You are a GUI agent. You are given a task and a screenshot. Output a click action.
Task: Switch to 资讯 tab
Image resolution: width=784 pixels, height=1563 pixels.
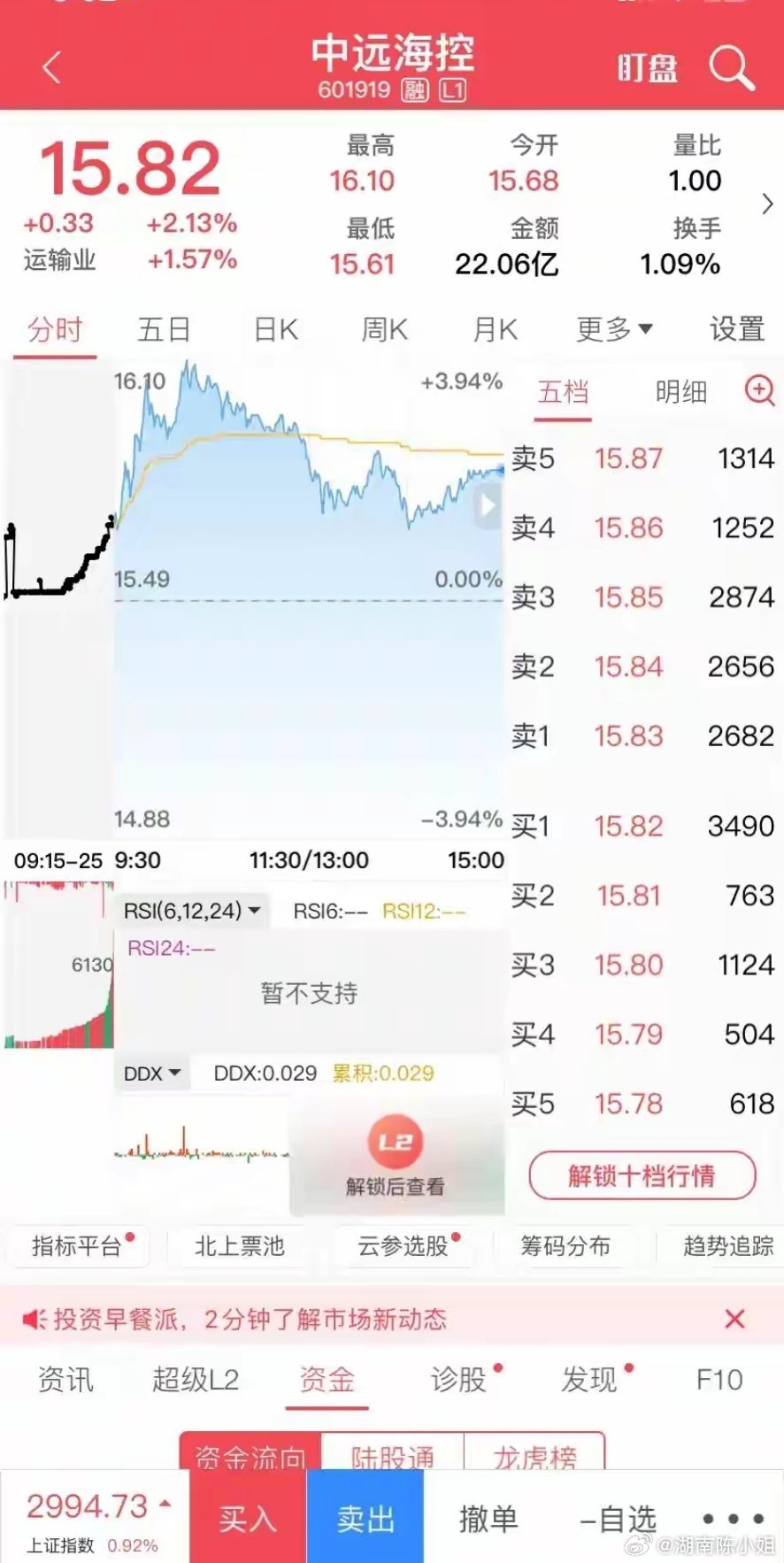point(65,1380)
